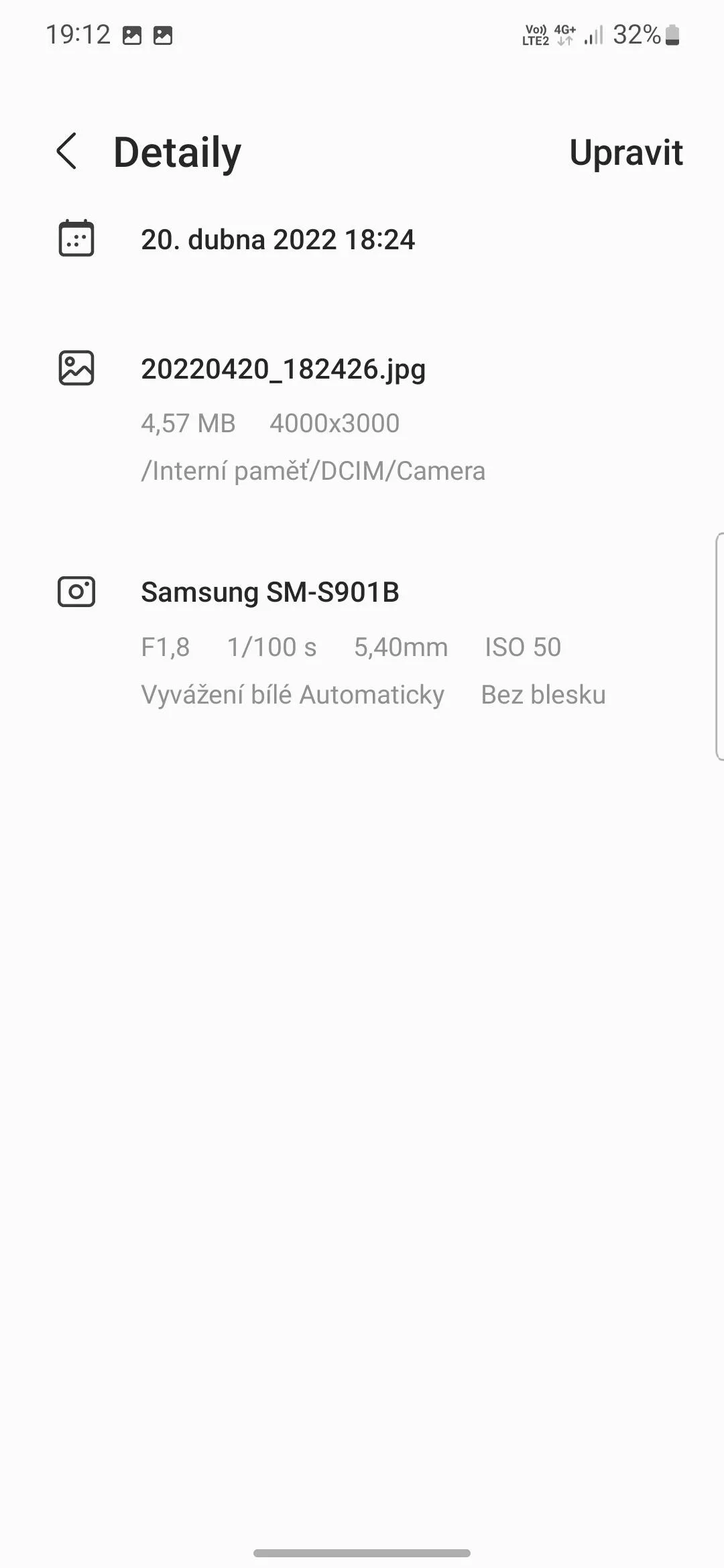The height and width of the screenshot is (1568, 724).
Task: Open the edge panel handle
Action: (x=719, y=646)
